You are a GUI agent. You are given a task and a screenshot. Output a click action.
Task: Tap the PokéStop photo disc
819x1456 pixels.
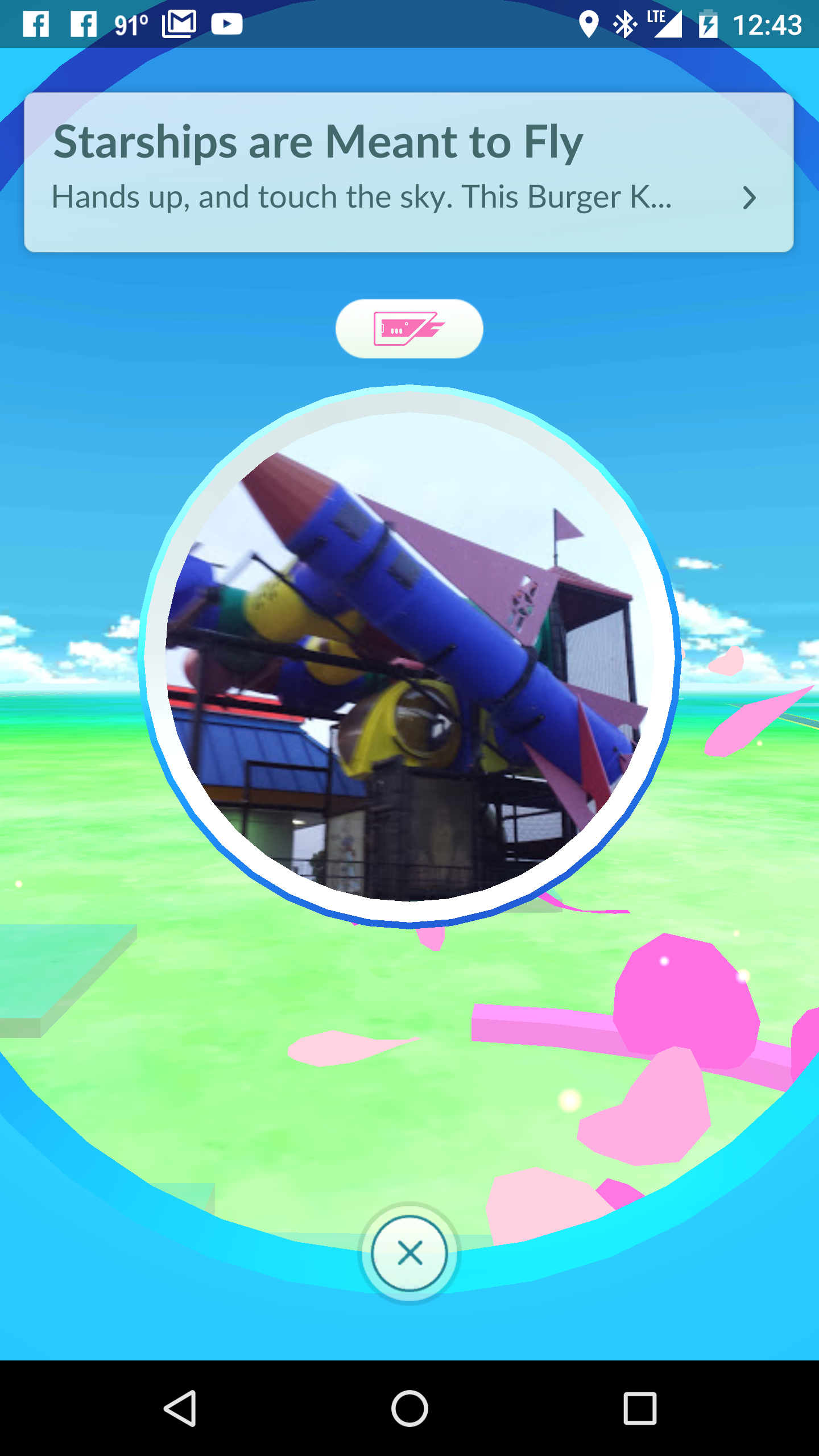[409, 657]
